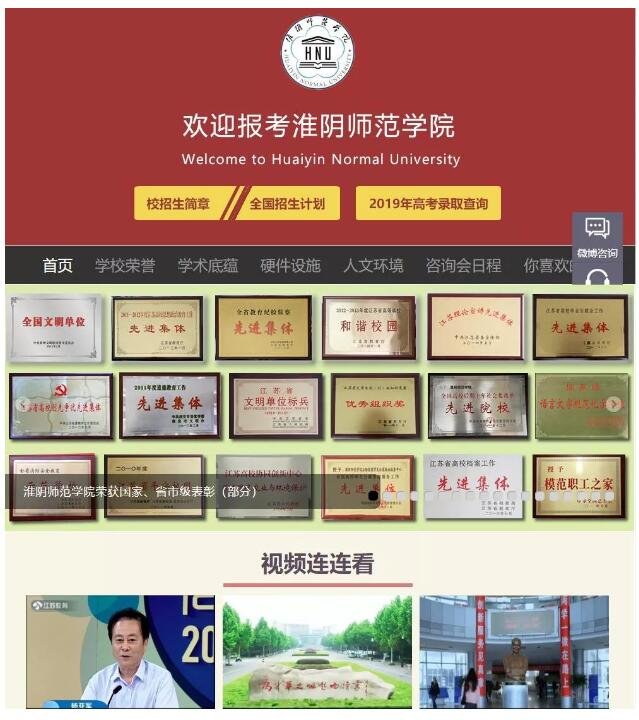This screenshot has width=639, height=720.
Task: Open the 微博咨询 floating button
Action: [597, 236]
